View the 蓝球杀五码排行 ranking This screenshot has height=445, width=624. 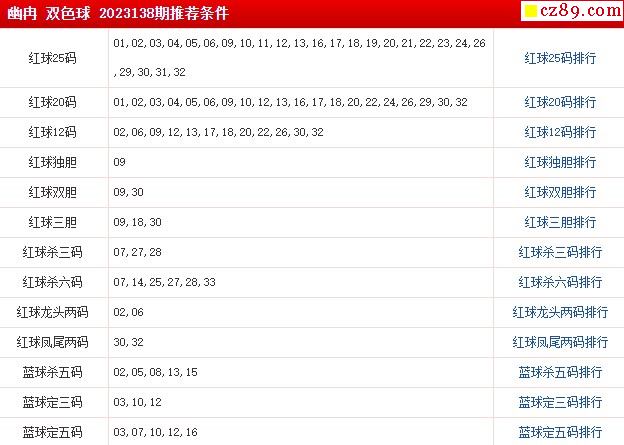(x=560, y=372)
